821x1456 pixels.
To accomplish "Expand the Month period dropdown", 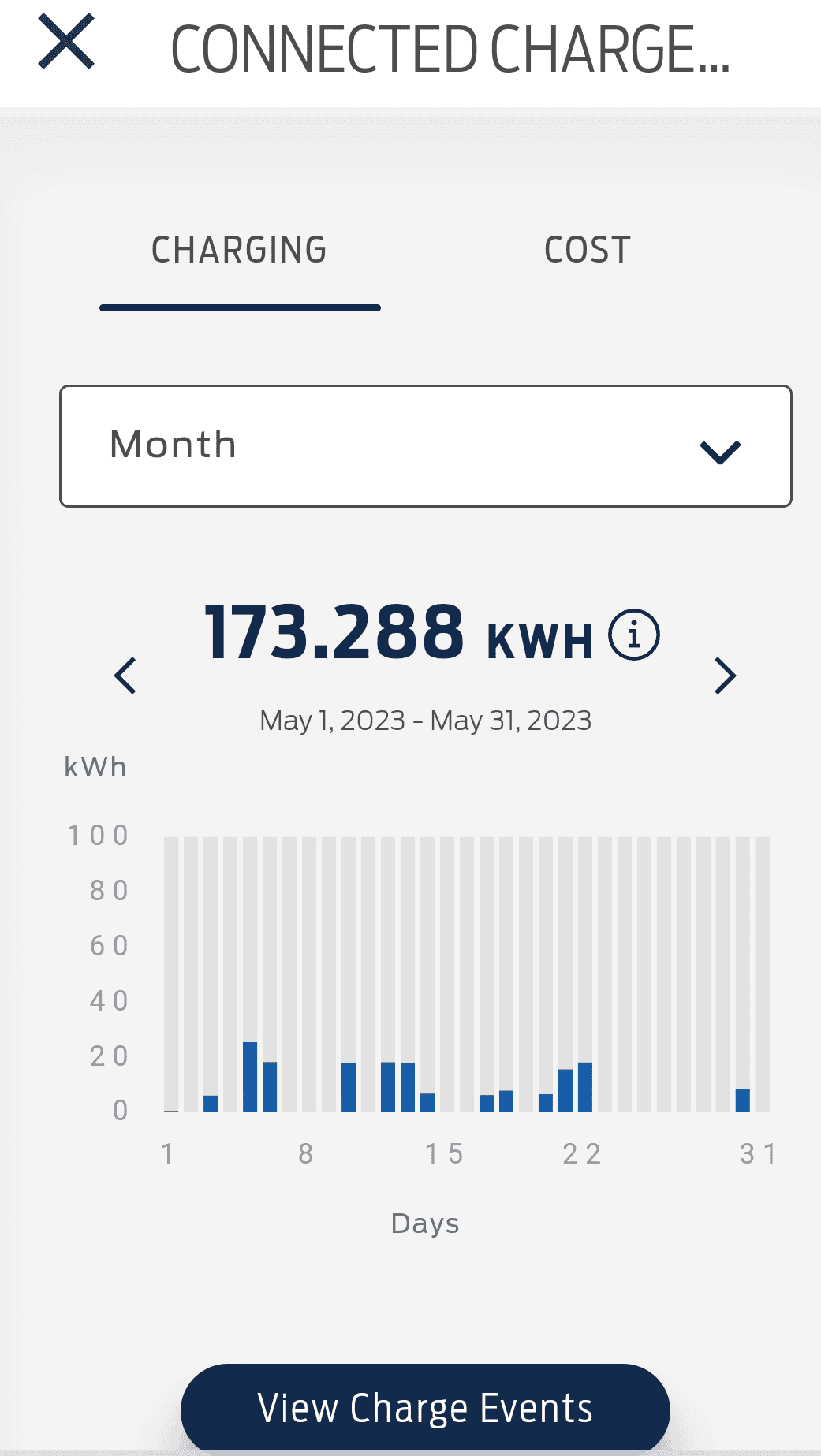I will [425, 446].
